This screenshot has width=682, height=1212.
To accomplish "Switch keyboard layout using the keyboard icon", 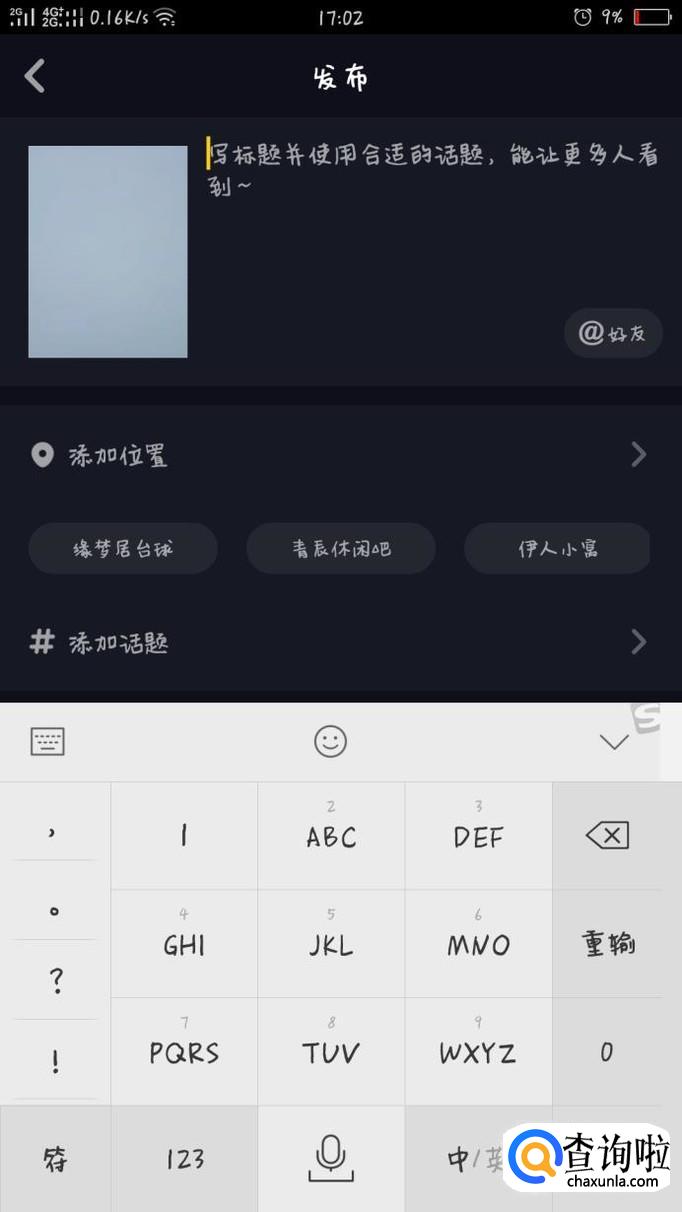I will coord(48,741).
